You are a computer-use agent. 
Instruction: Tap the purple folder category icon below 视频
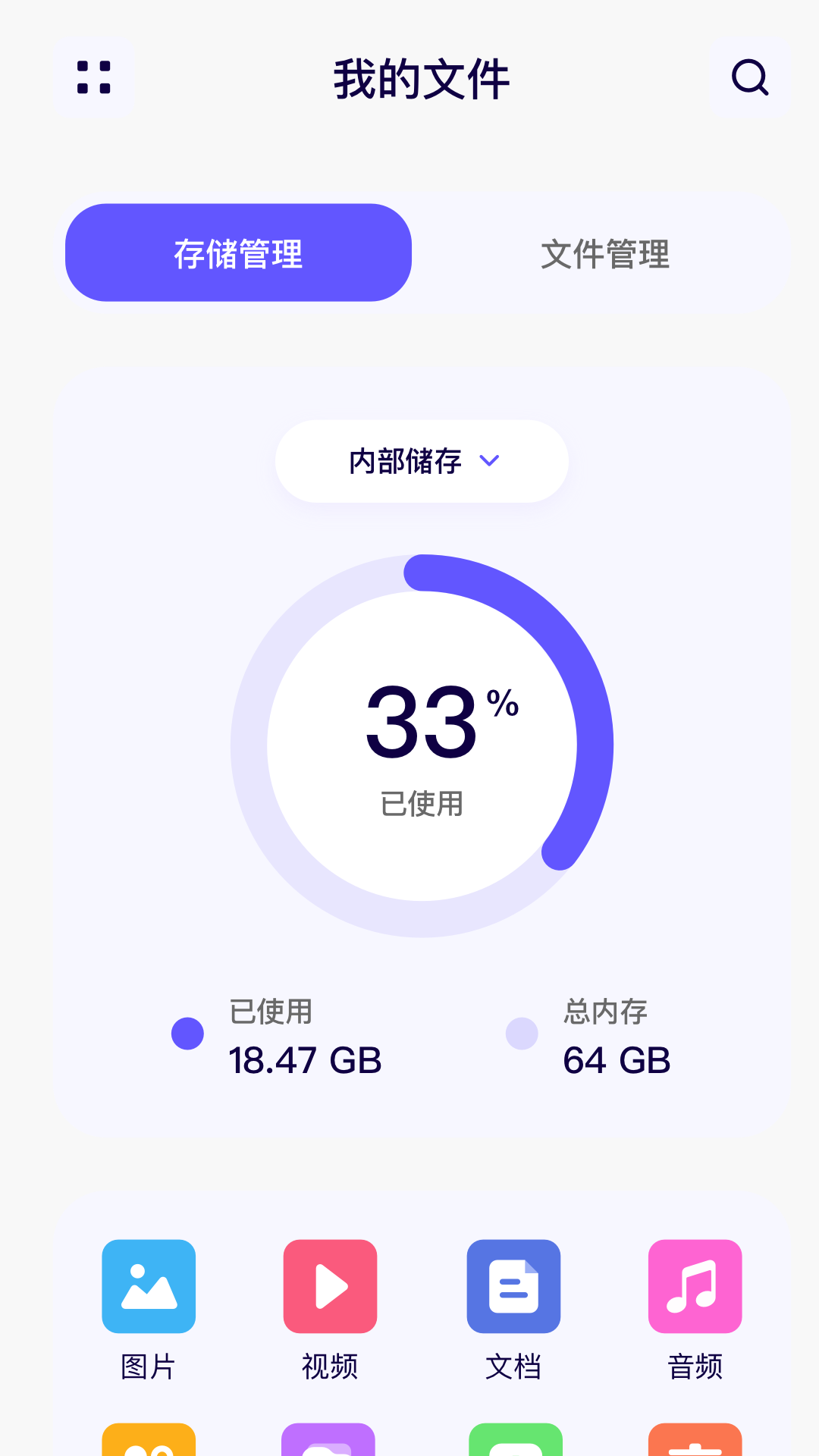click(331, 1441)
